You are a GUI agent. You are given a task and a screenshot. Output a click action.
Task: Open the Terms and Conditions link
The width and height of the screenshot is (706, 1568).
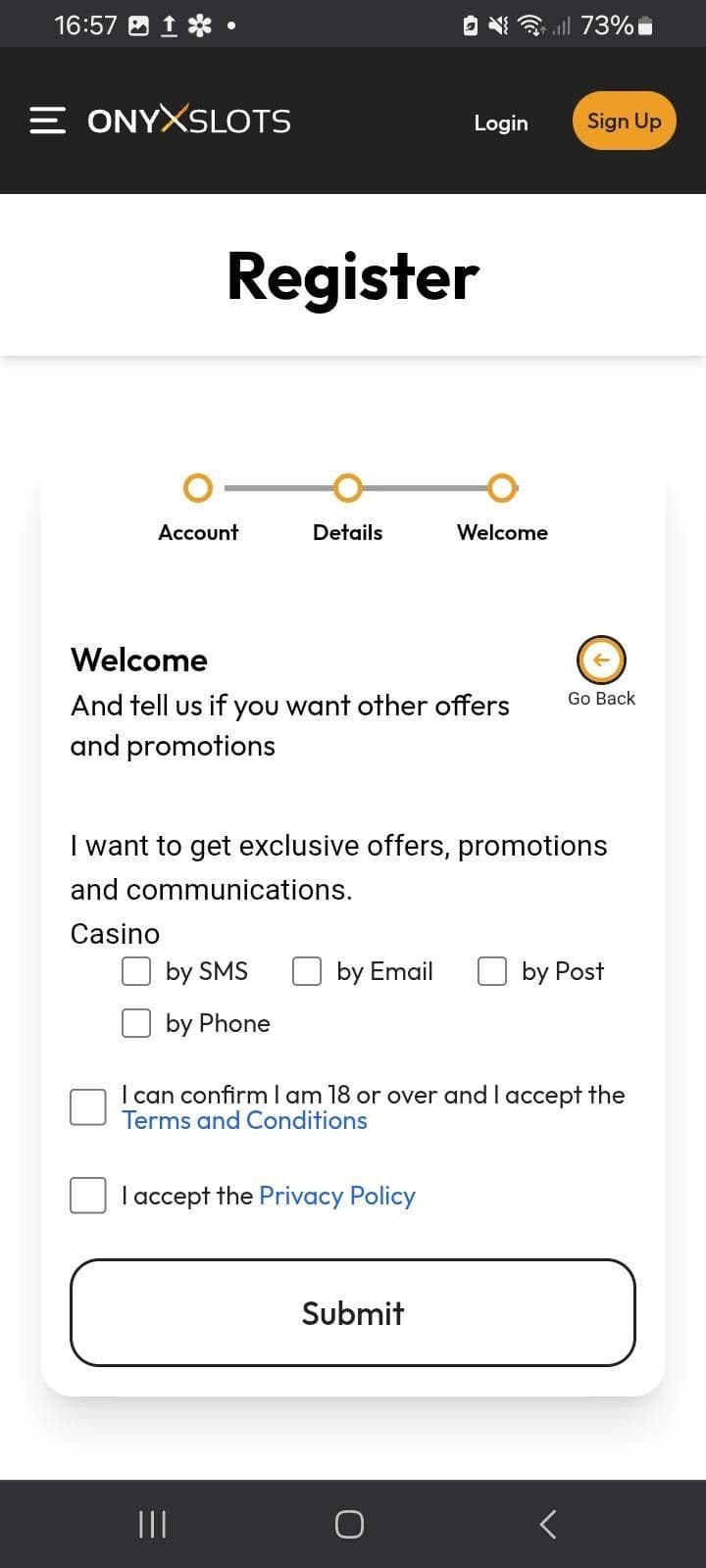244,1120
